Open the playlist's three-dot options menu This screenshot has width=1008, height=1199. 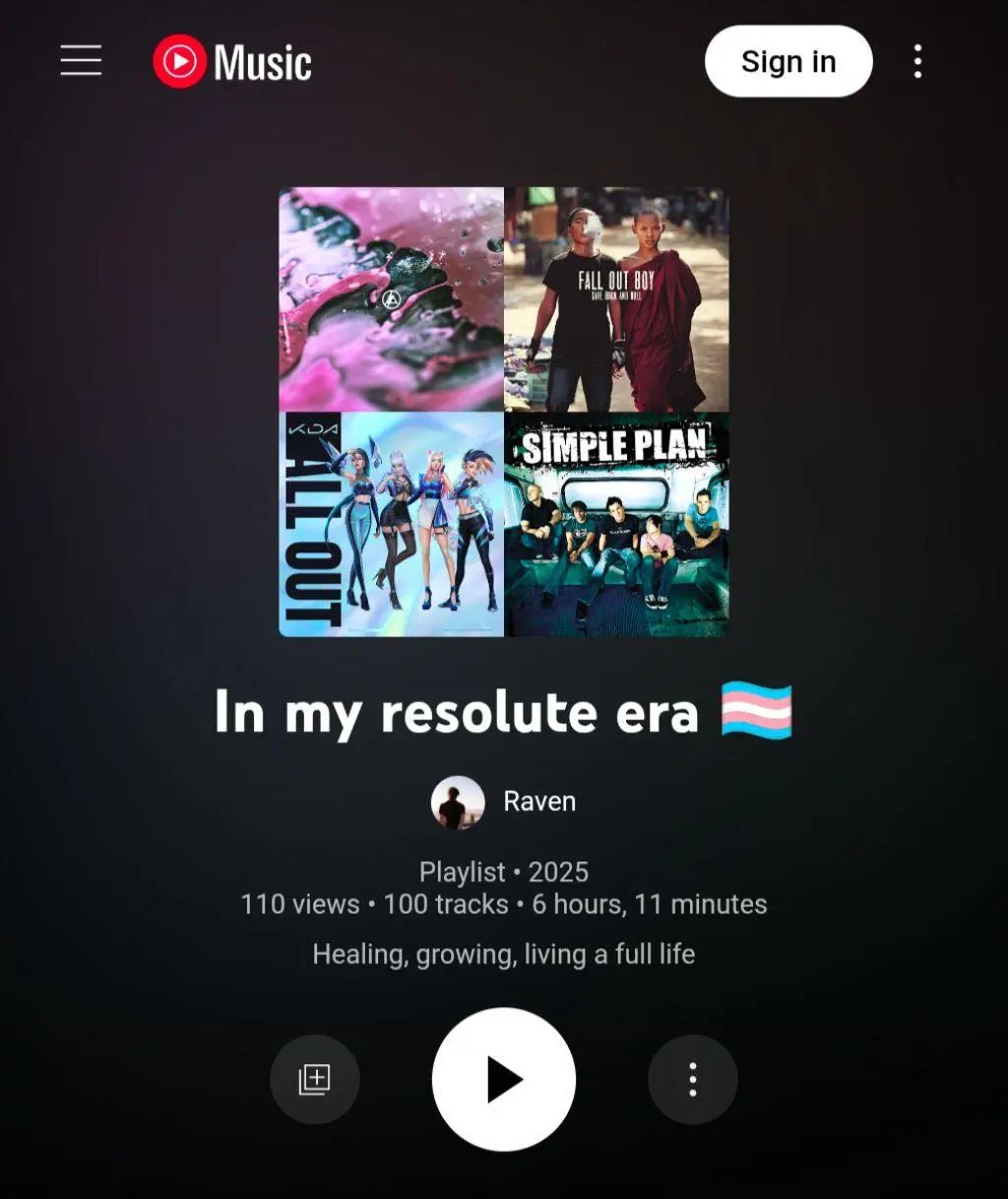693,1079
